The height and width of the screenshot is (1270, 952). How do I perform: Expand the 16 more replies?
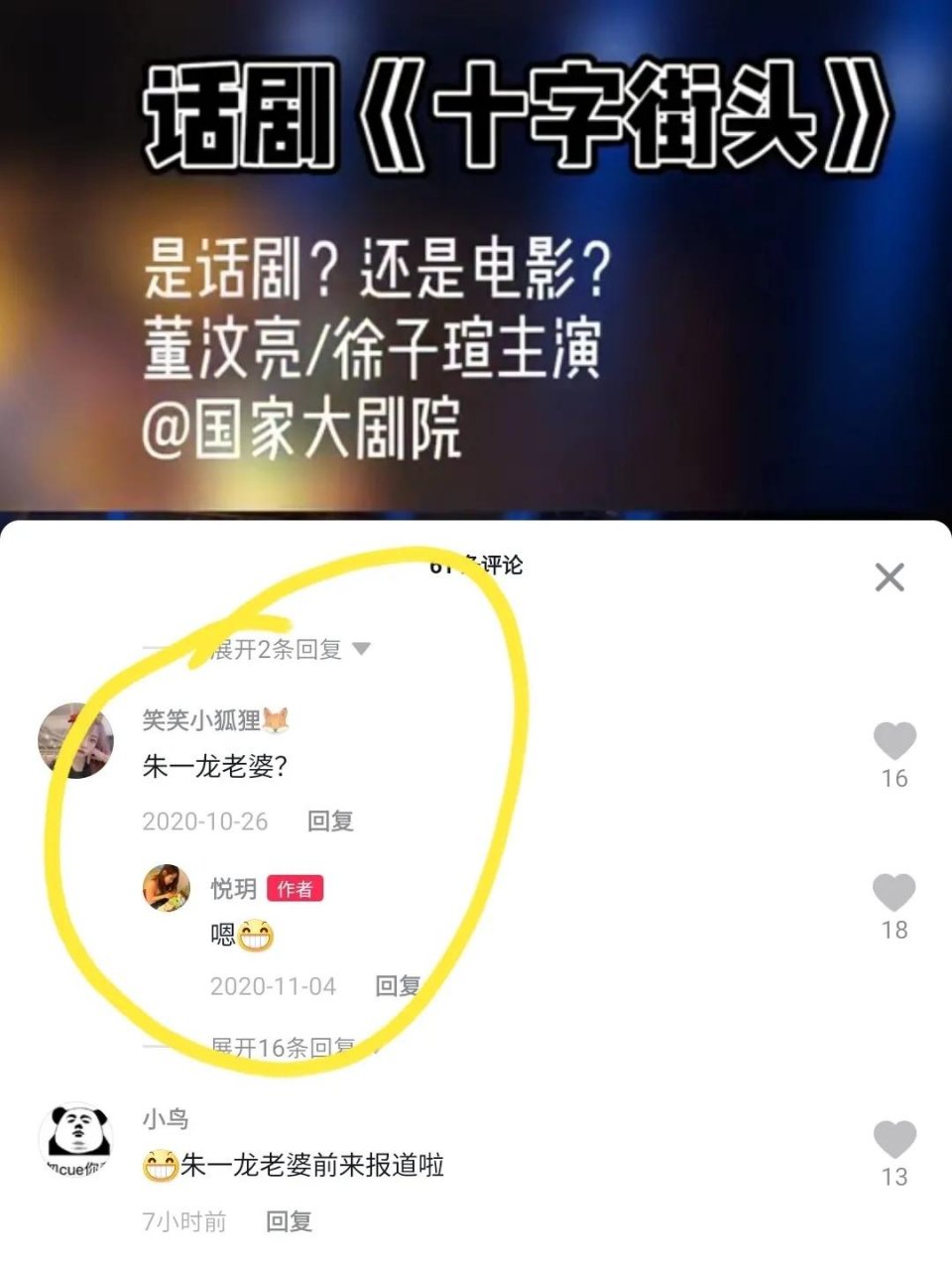tap(288, 1047)
